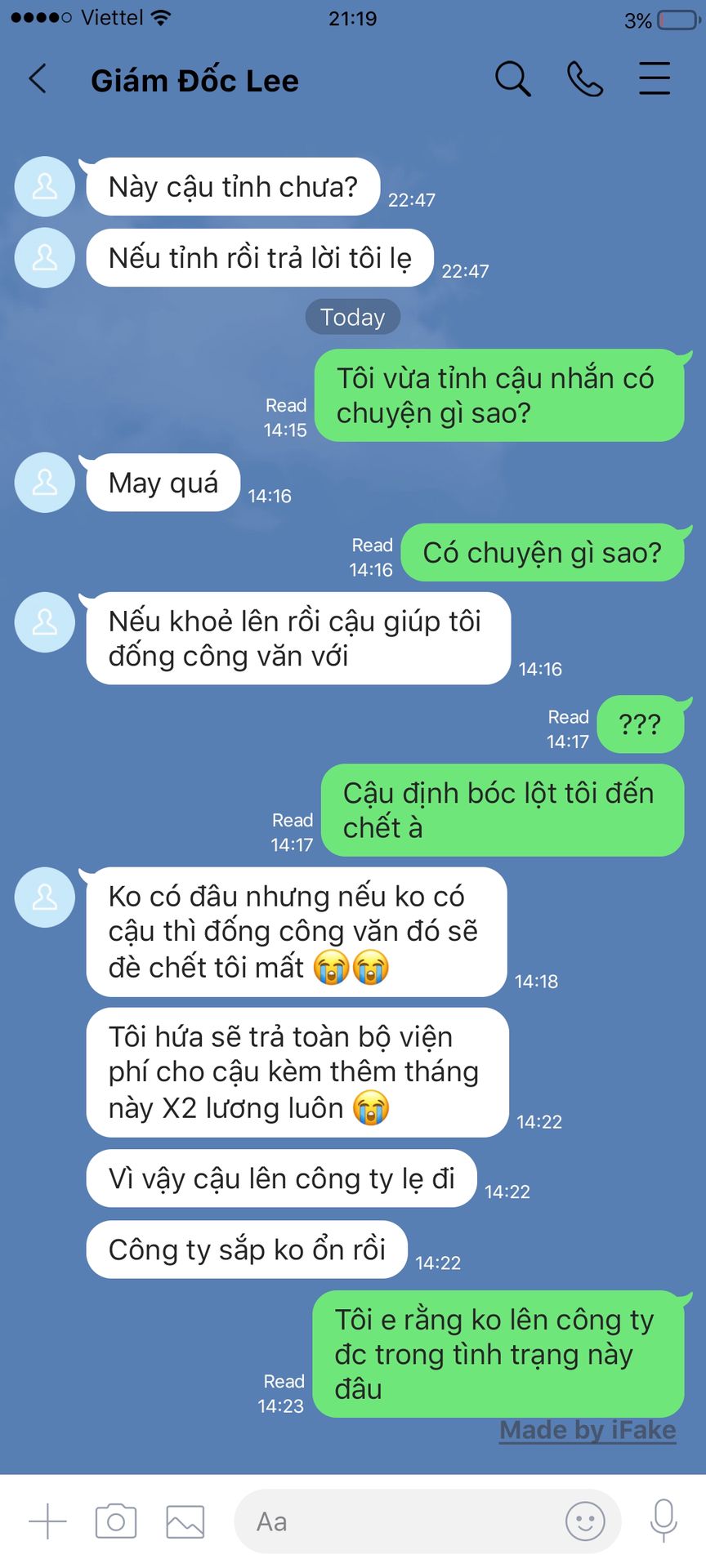
Task: Open the photo gallery picker
Action: tap(185, 1521)
